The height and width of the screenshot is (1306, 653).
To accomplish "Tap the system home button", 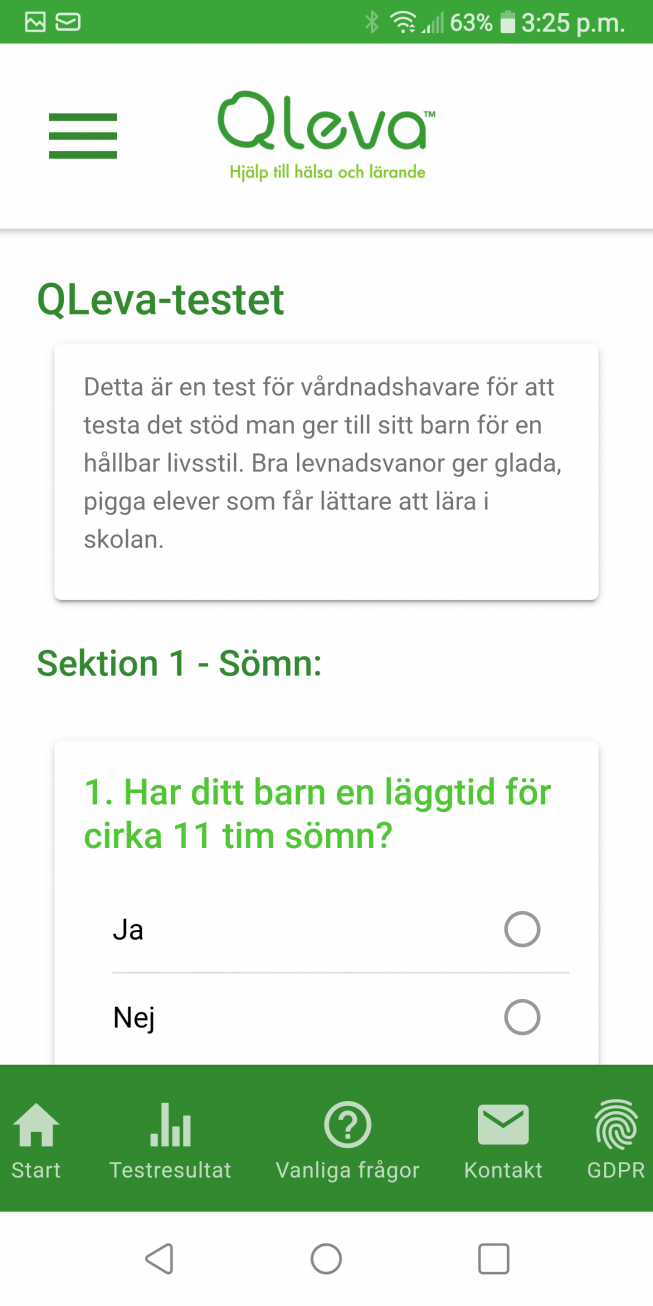I will click(x=326, y=1258).
